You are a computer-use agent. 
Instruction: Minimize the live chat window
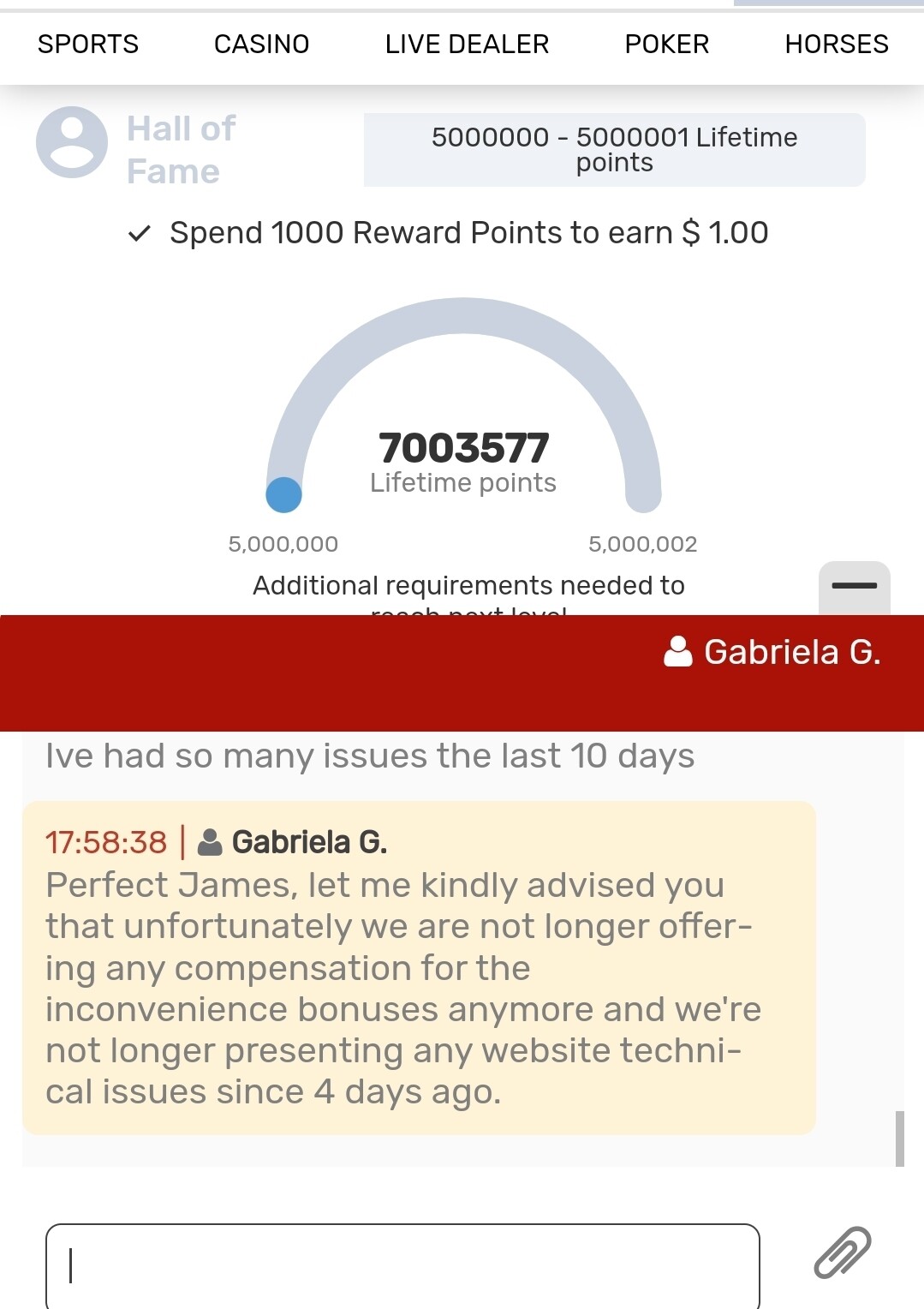(854, 587)
